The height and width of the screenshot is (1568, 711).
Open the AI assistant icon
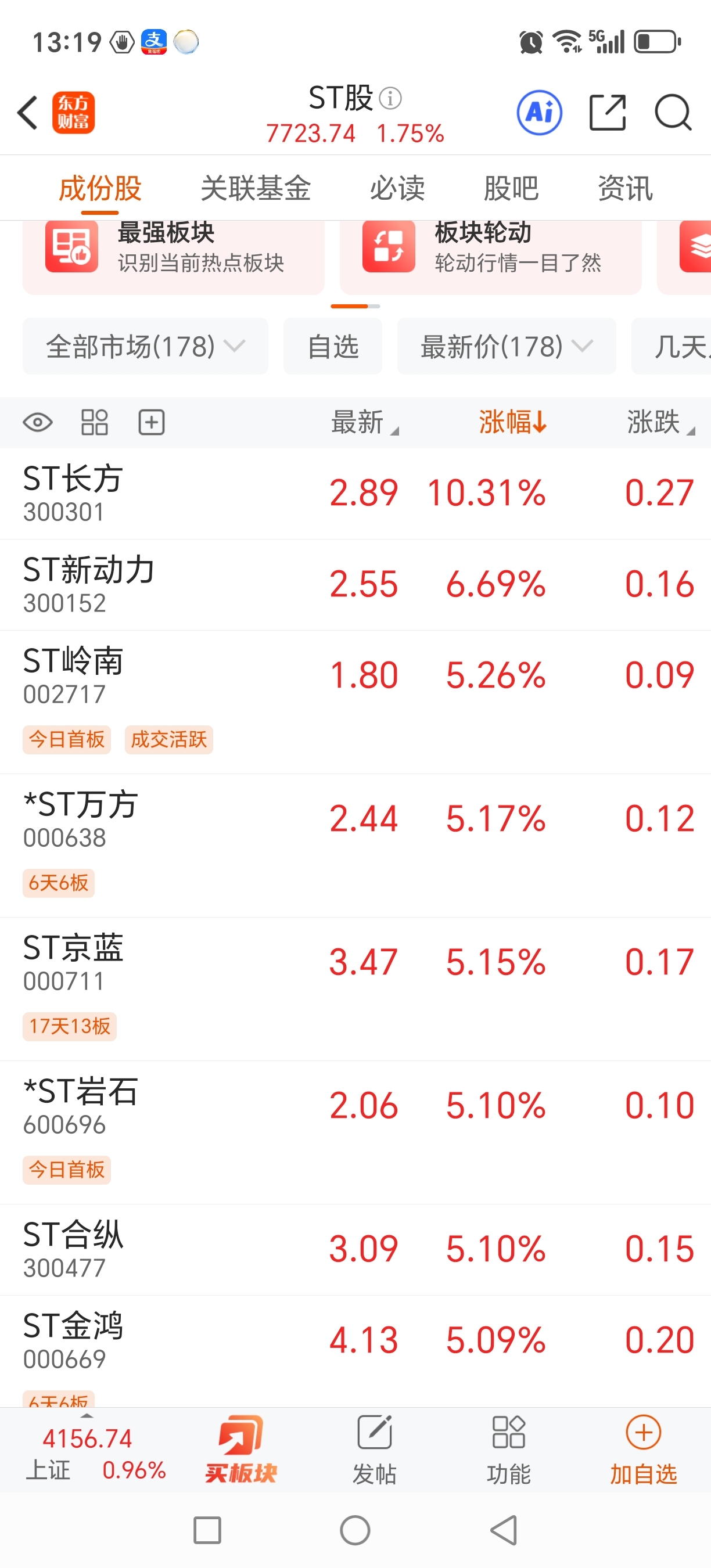538,113
